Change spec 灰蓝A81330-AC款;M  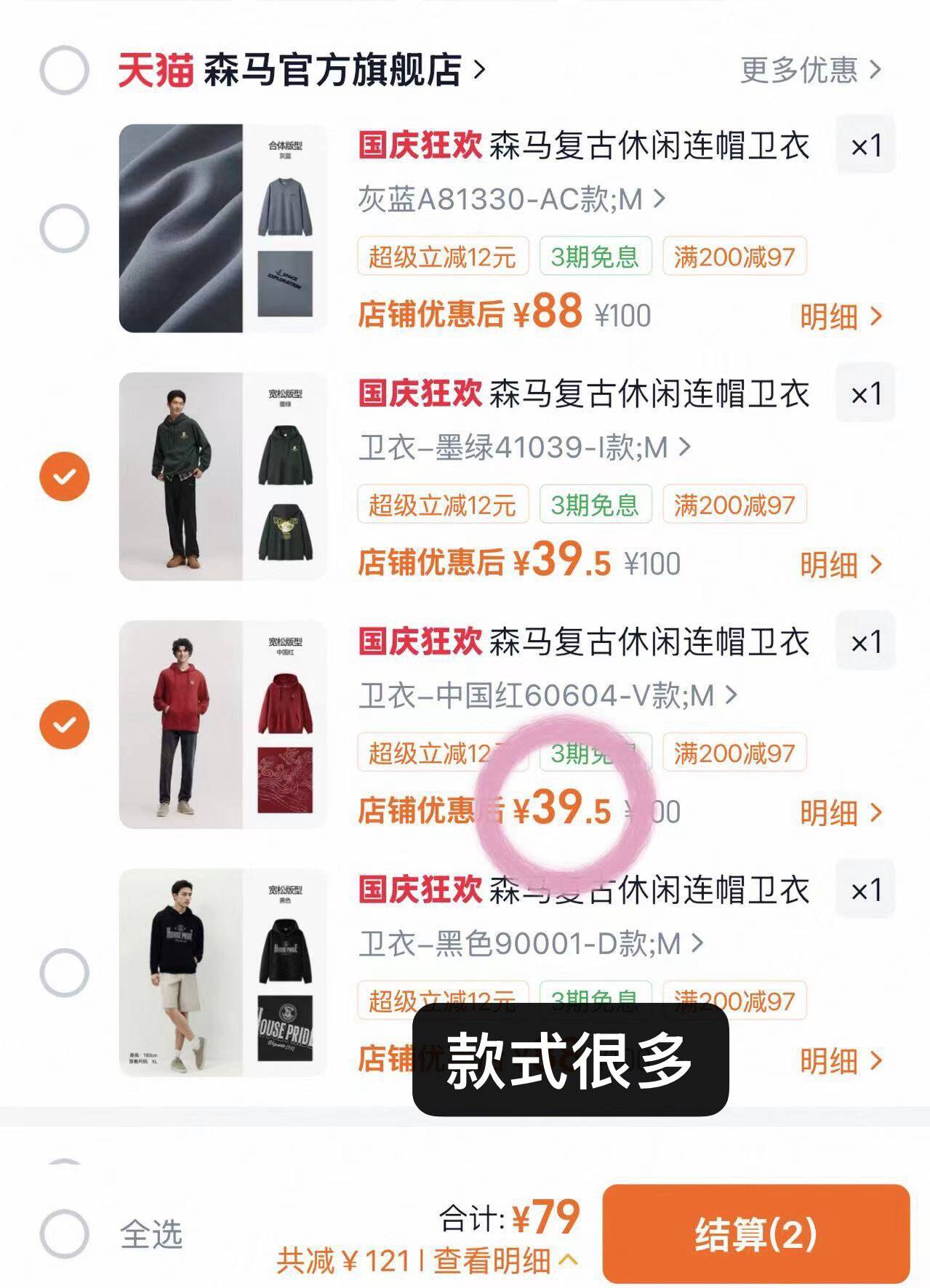[512, 199]
